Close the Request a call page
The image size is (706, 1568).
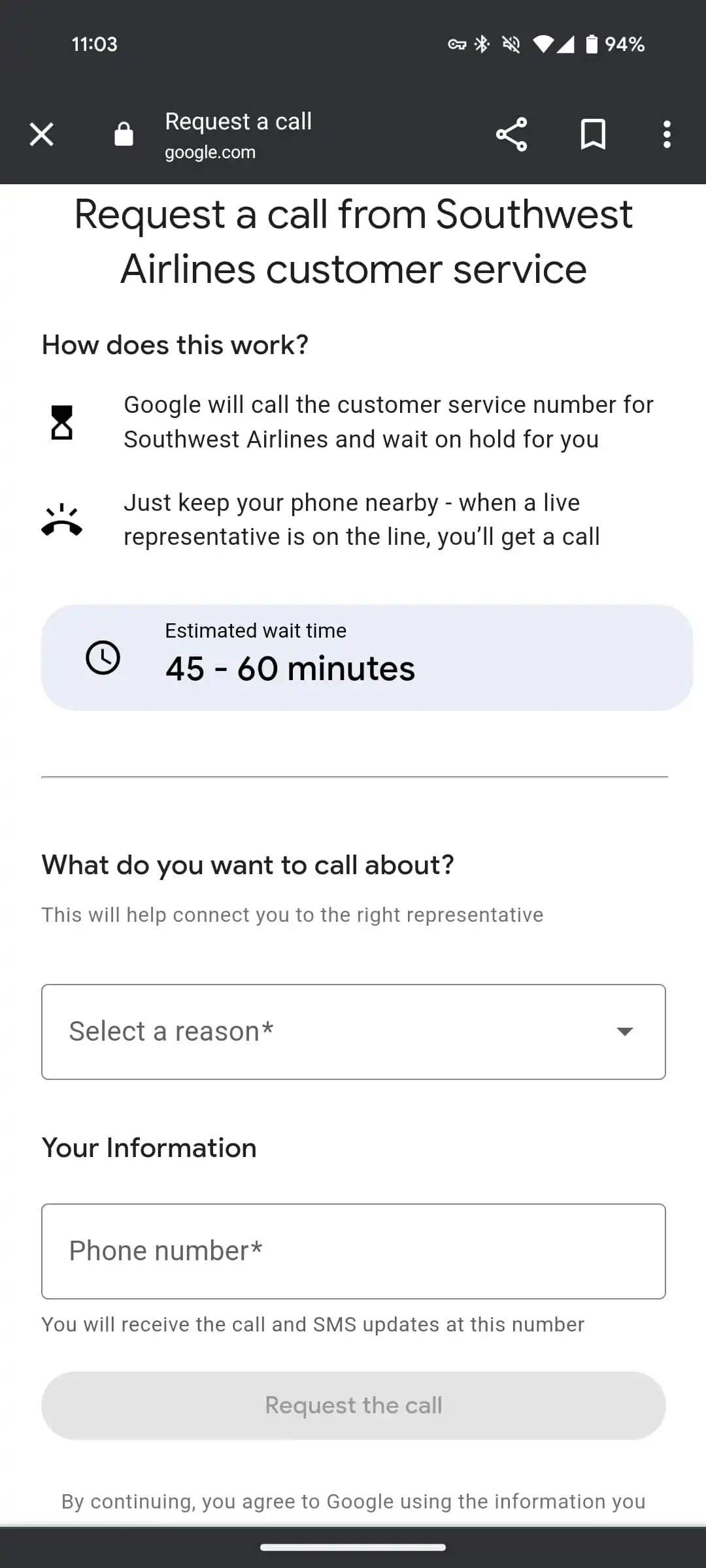tap(41, 134)
